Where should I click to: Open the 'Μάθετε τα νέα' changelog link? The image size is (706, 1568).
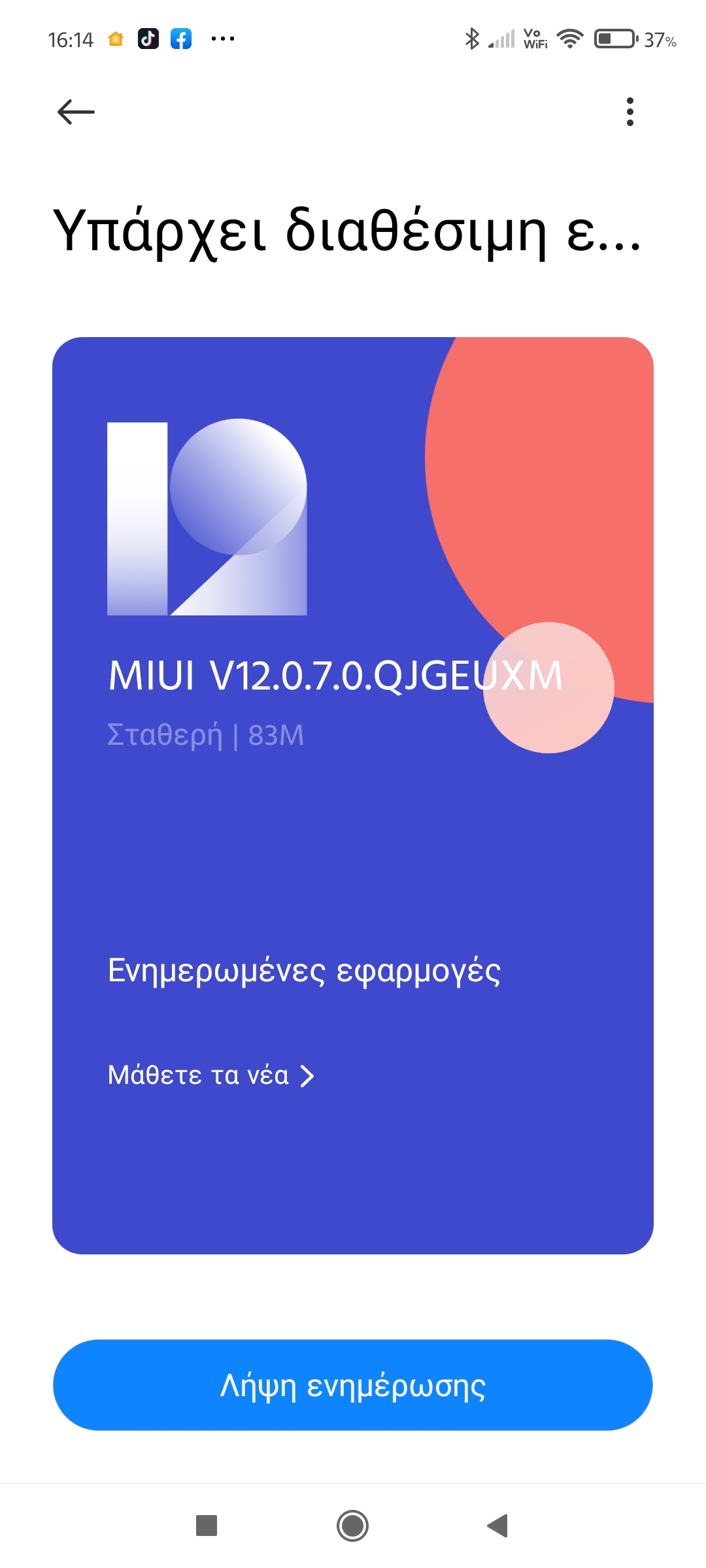pos(210,1075)
